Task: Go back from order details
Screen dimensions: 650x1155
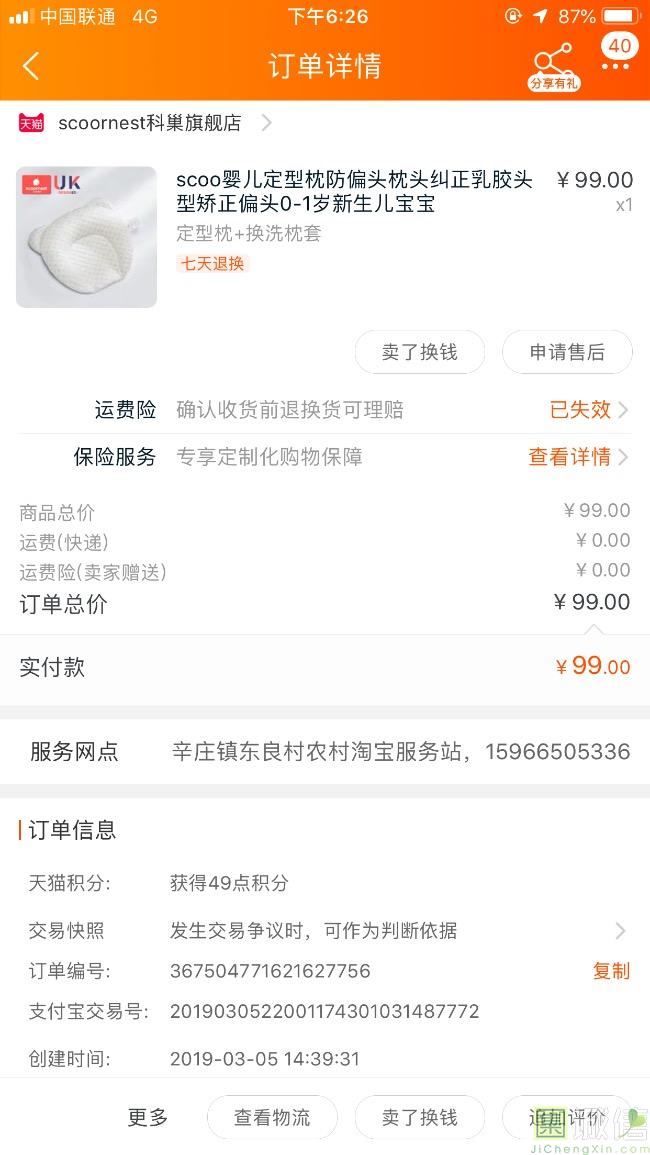Action: click(x=31, y=67)
